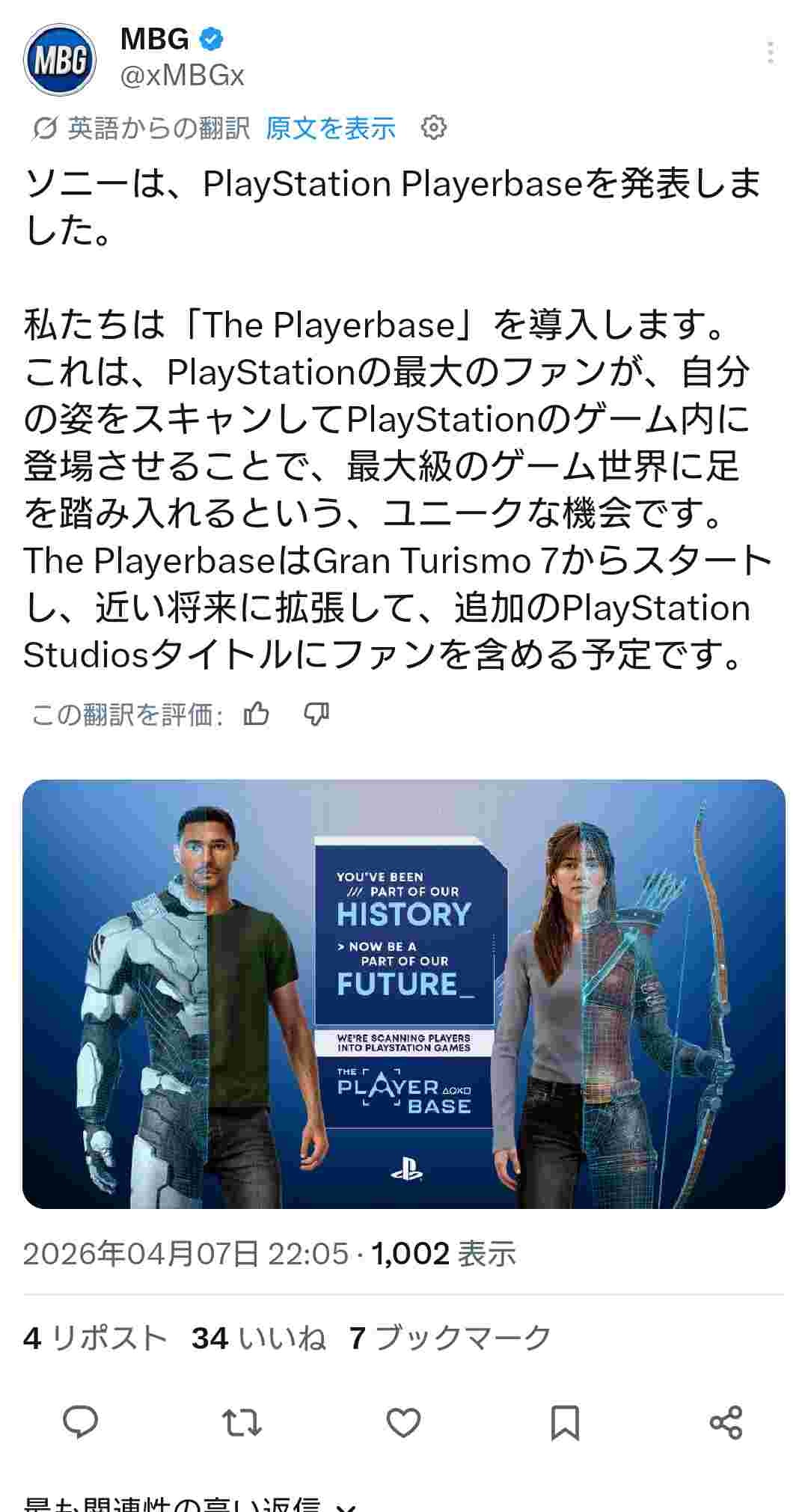Screen dimensions: 808x1512
Task: View the 4 リポスト list
Action: click(95, 1338)
